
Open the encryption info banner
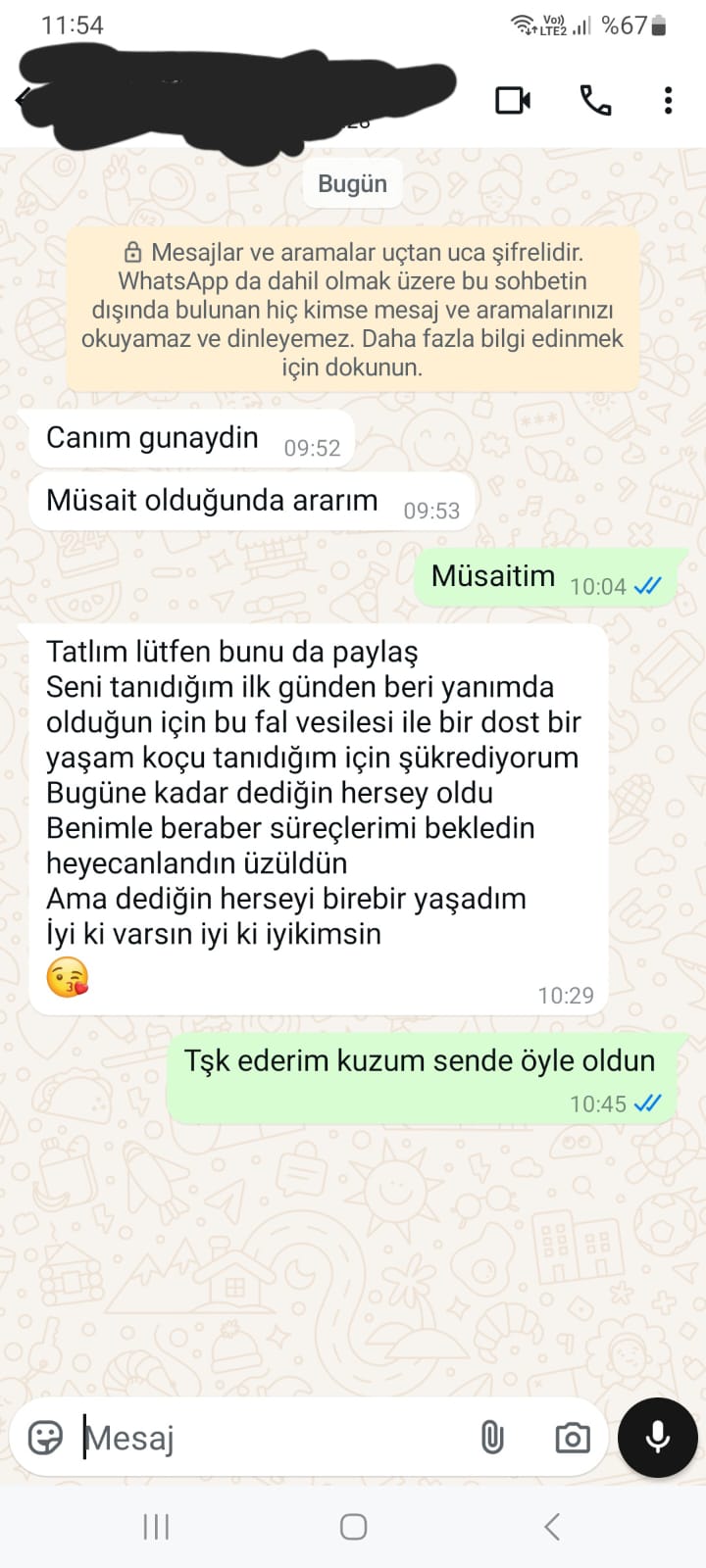point(353,310)
